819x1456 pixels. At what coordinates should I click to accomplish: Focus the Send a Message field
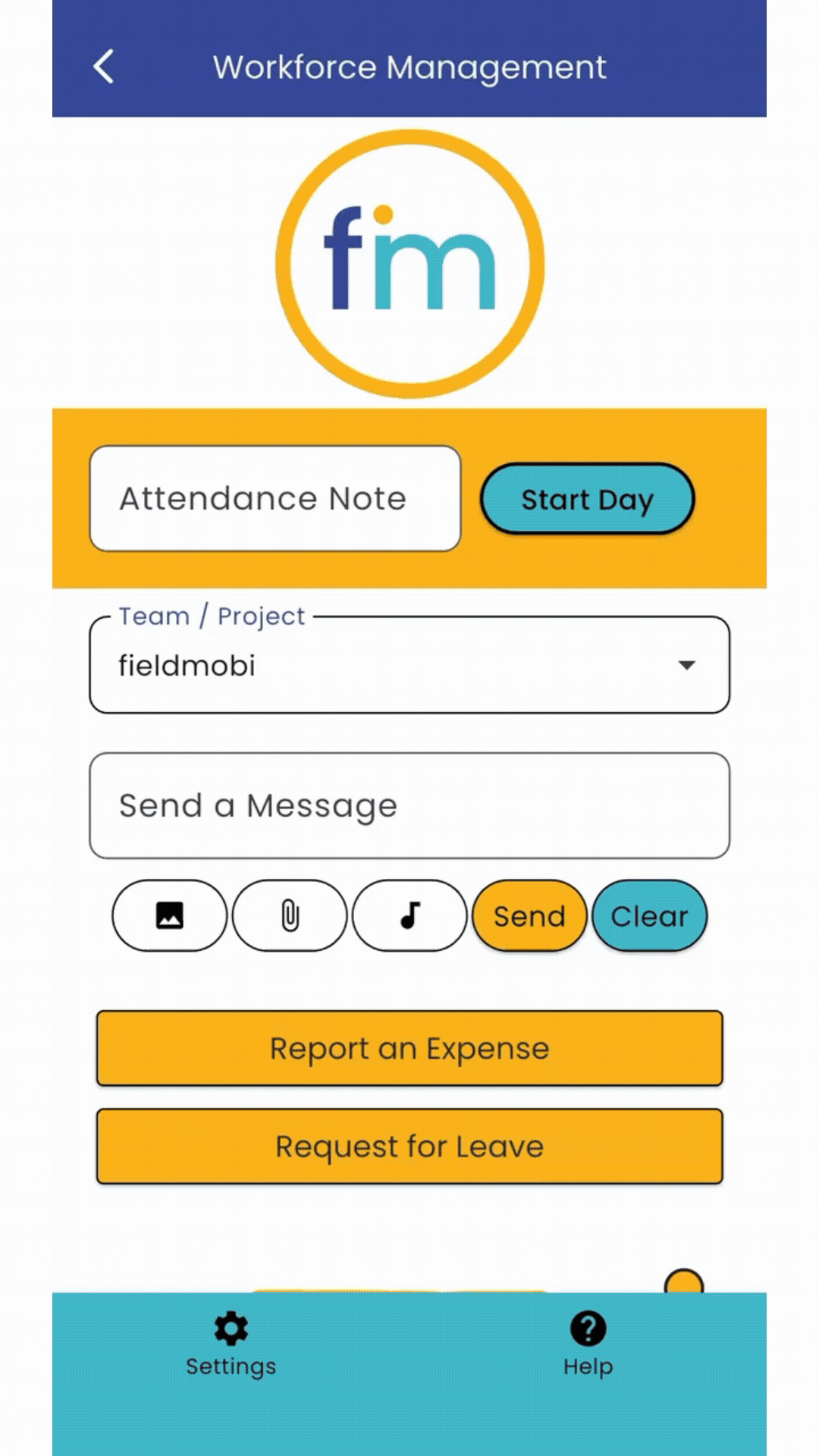(409, 805)
